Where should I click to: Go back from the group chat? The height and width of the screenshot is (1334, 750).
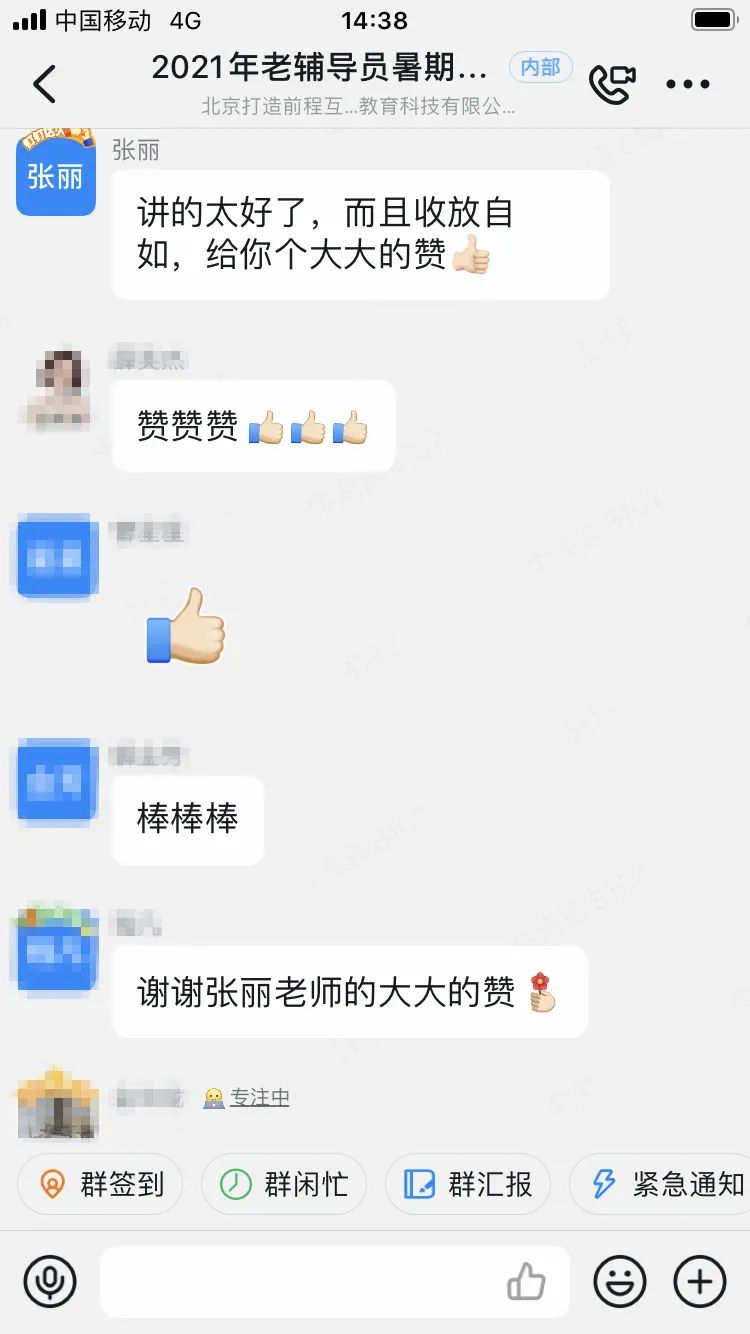45,85
